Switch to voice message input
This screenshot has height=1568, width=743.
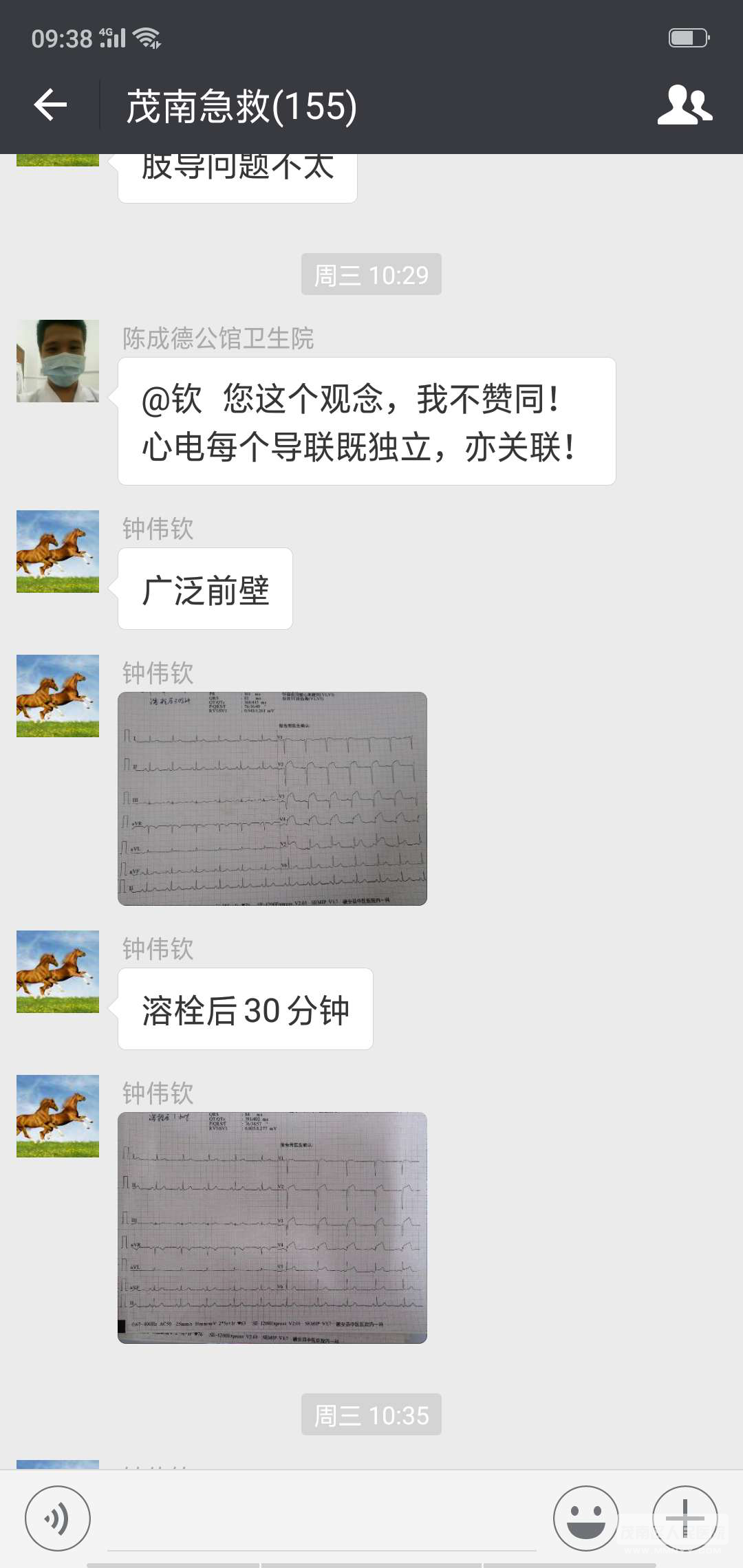58,1518
